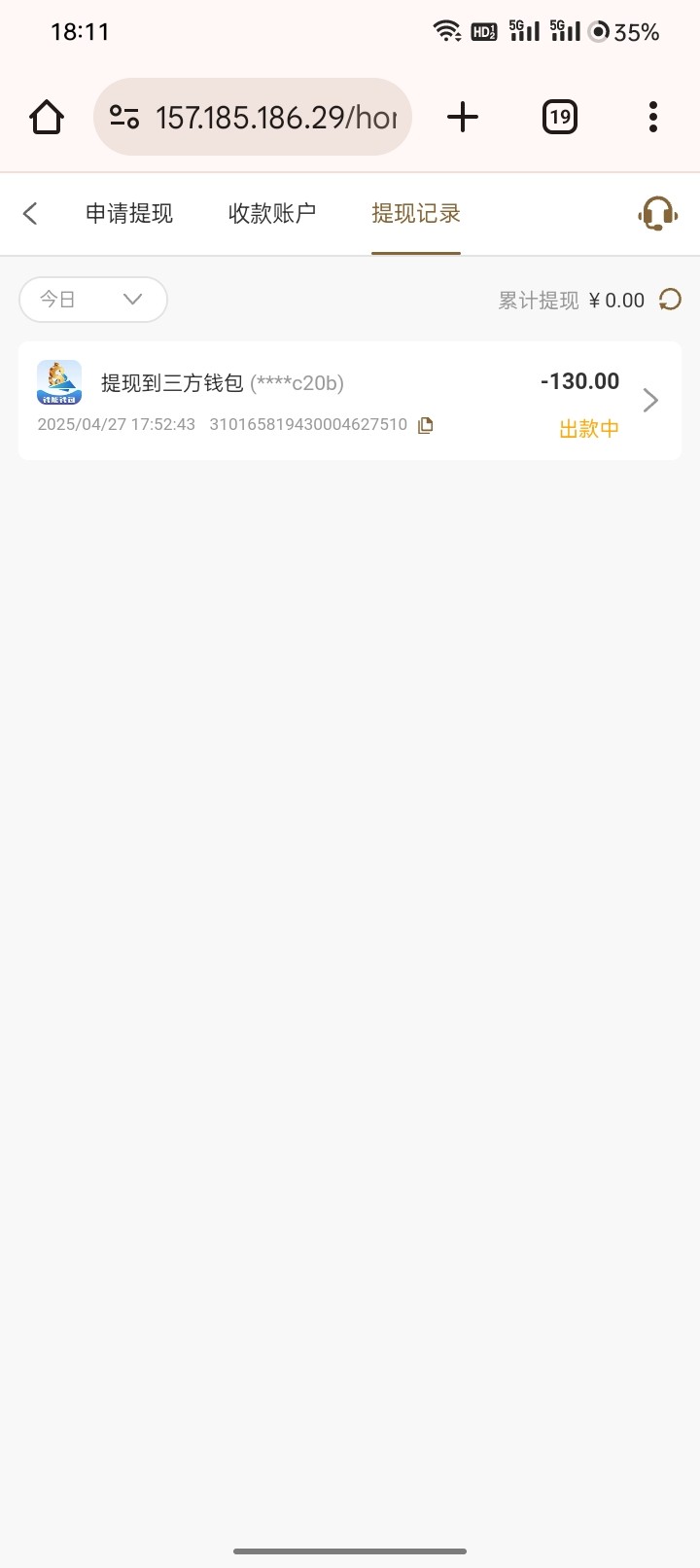Screen dimensions: 700x1568
Task: Open a new browser tab
Action: coord(463,117)
